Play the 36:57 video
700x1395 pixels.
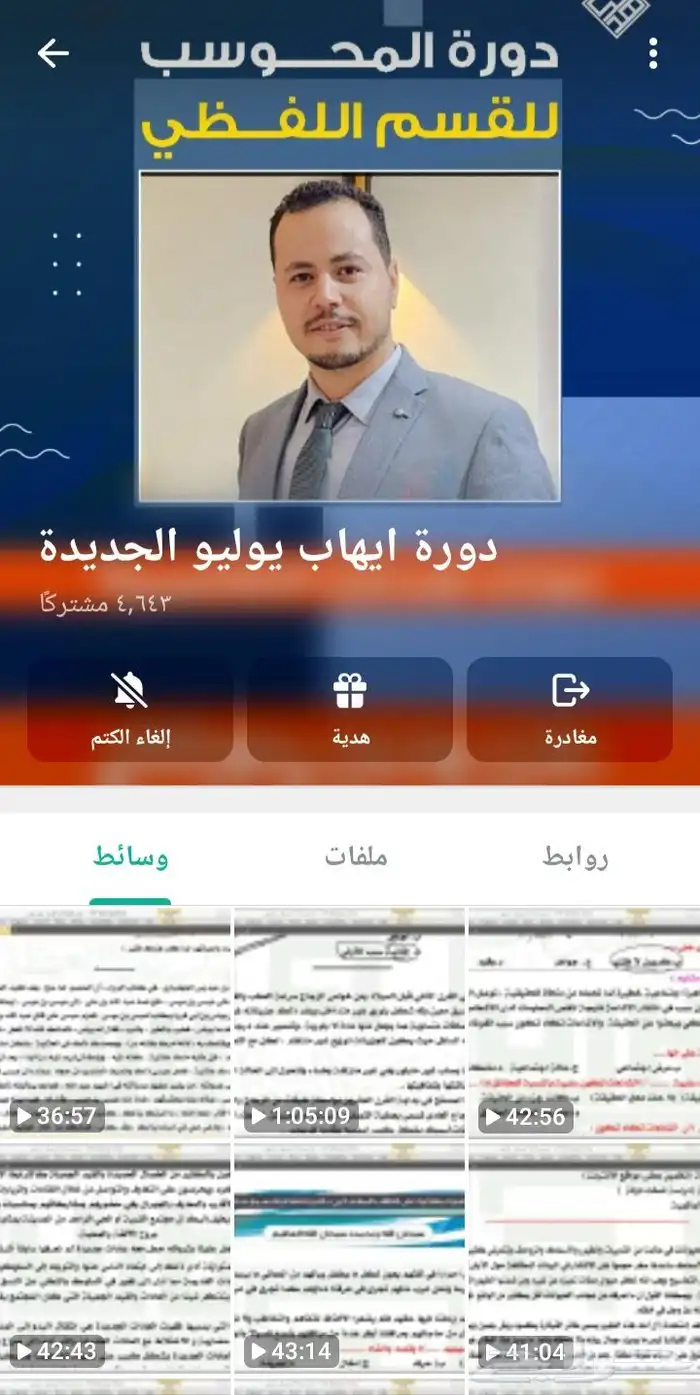point(115,1022)
